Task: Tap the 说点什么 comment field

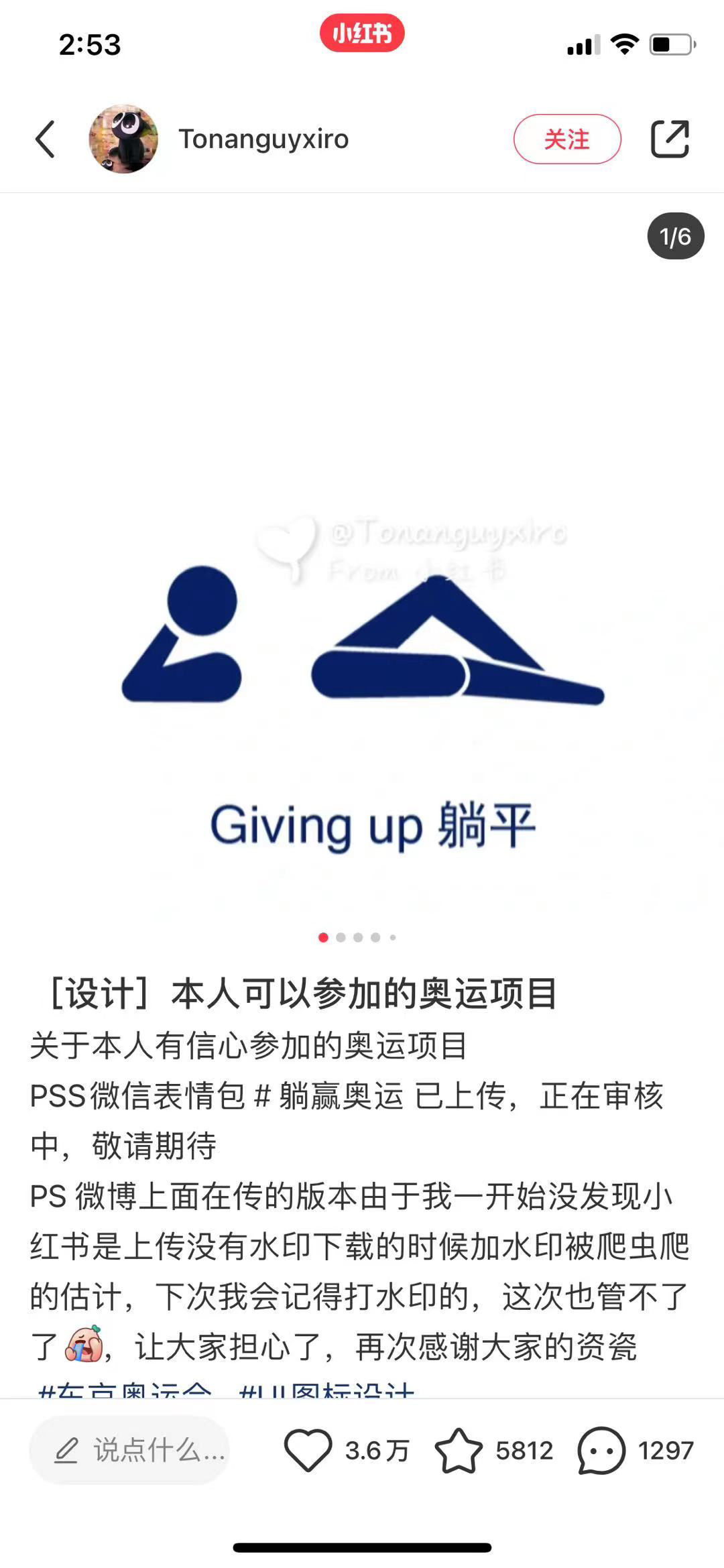Action: click(129, 1451)
